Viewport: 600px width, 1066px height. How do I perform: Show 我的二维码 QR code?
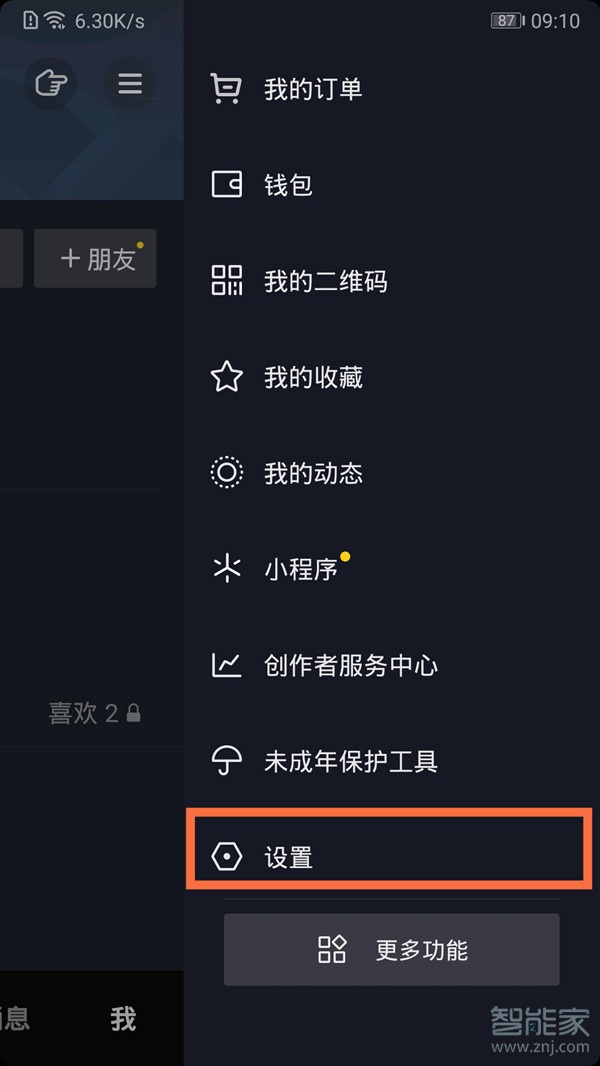point(391,281)
